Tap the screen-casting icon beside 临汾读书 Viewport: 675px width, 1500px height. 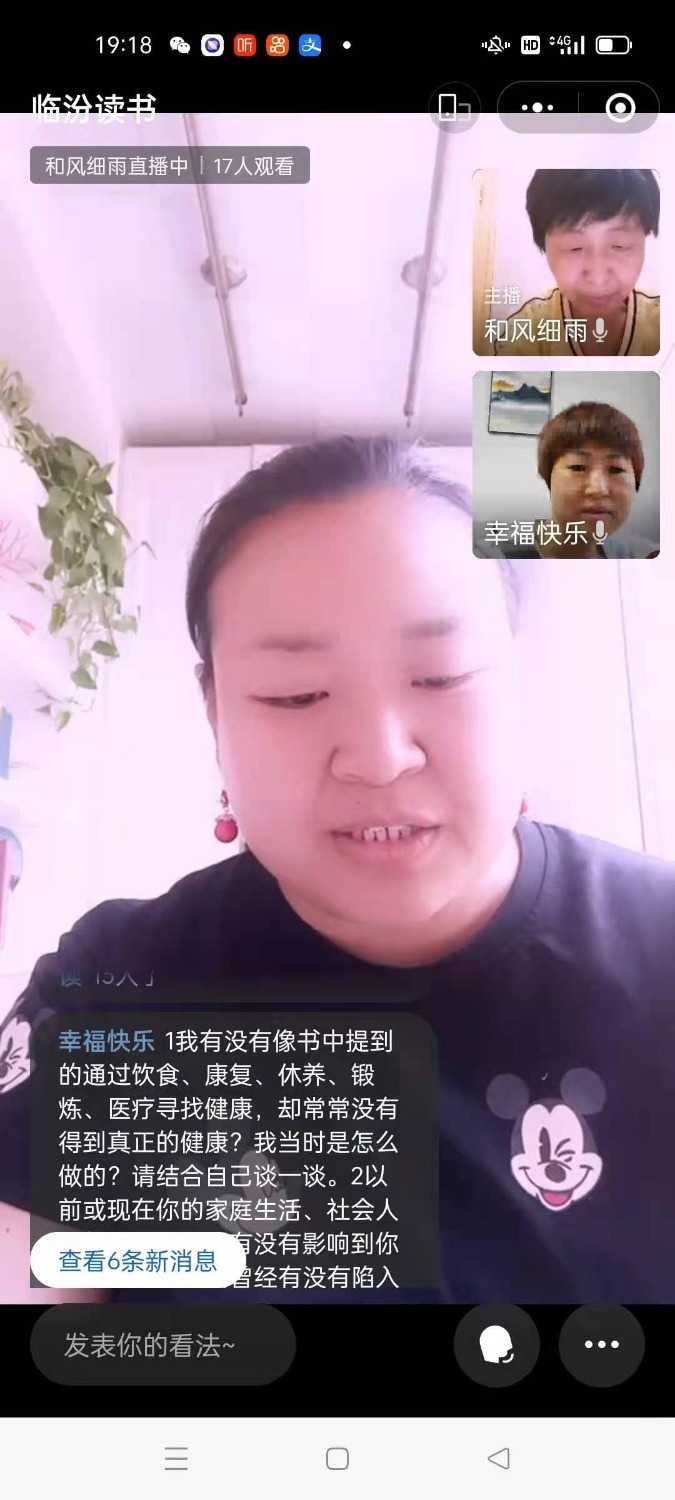coord(455,108)
